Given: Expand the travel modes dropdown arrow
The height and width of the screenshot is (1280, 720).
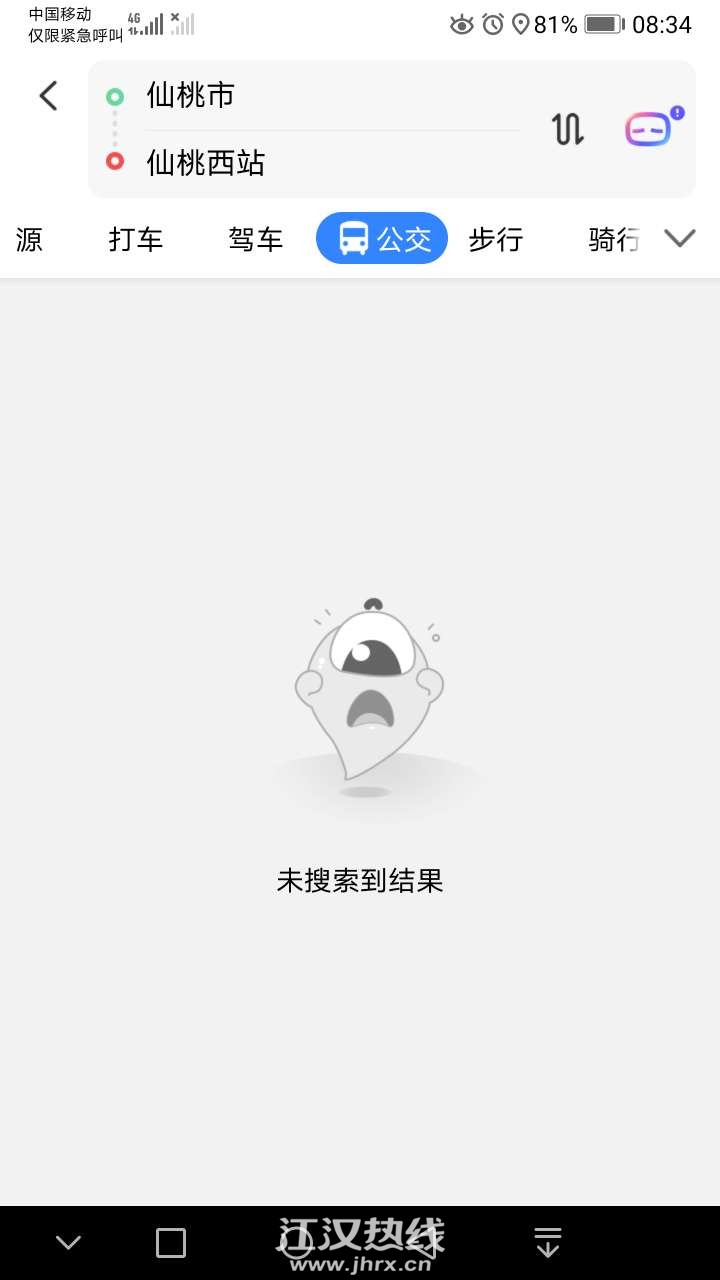Looking at the screenshot, I should tap(680, 238).
